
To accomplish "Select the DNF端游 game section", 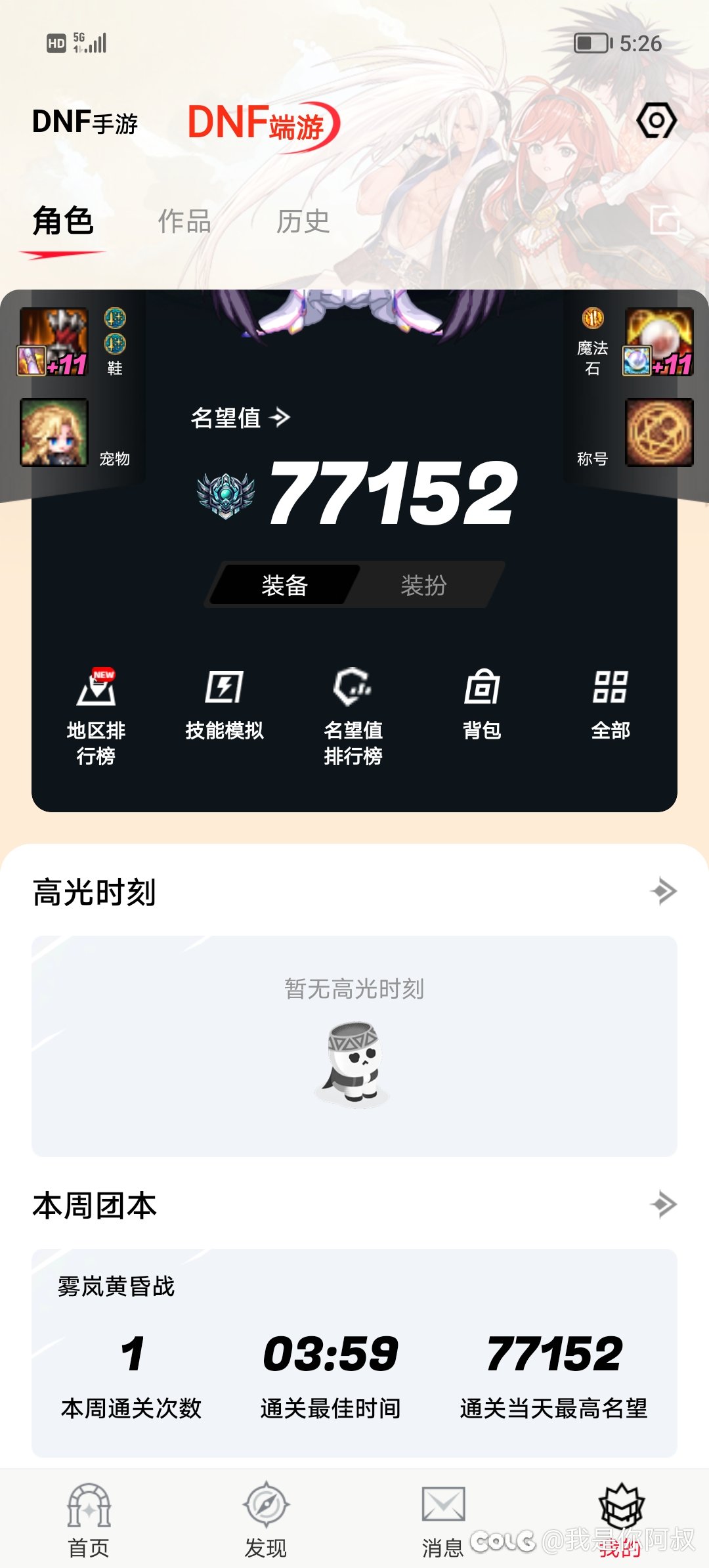I will pos(263,124).
